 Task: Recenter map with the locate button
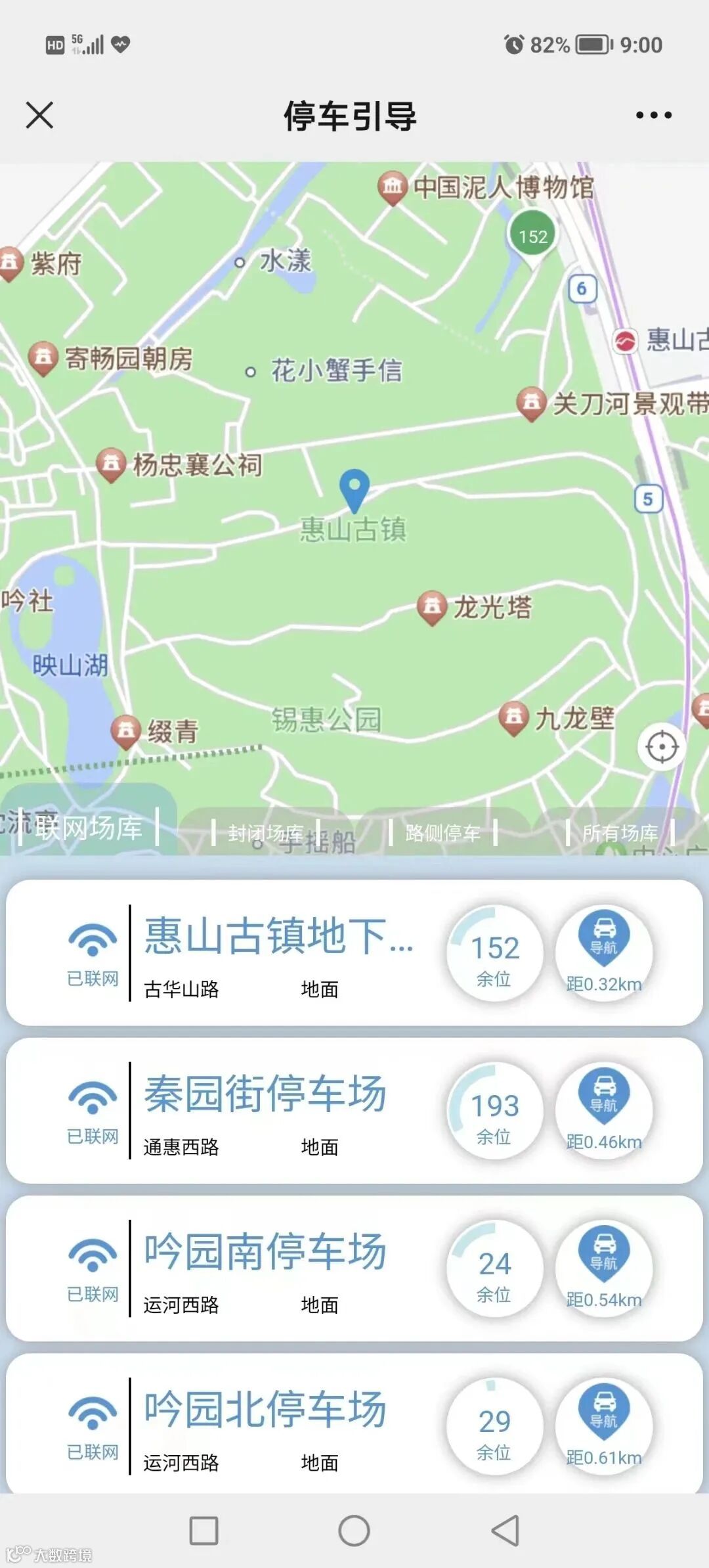[x=662, y=747]
